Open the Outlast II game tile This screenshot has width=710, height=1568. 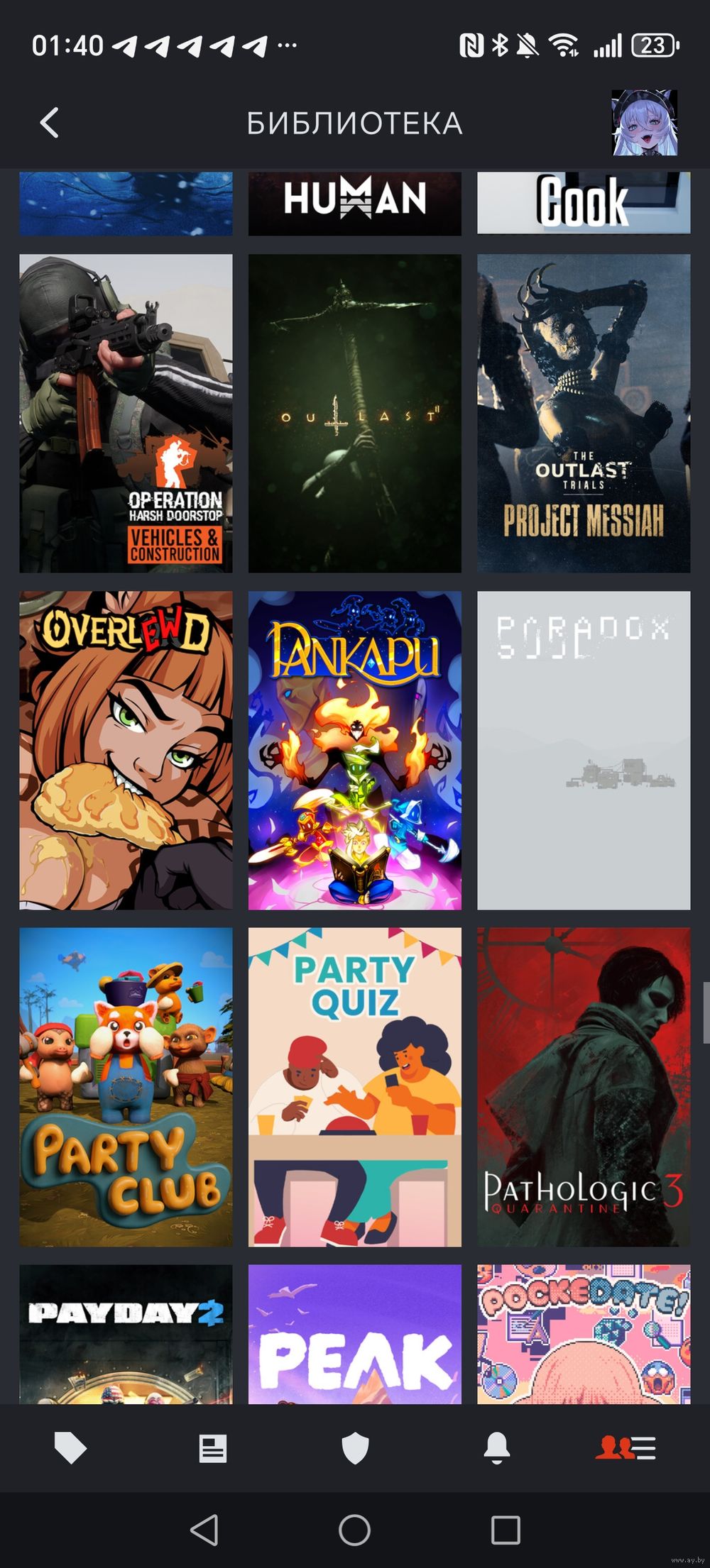354,413
